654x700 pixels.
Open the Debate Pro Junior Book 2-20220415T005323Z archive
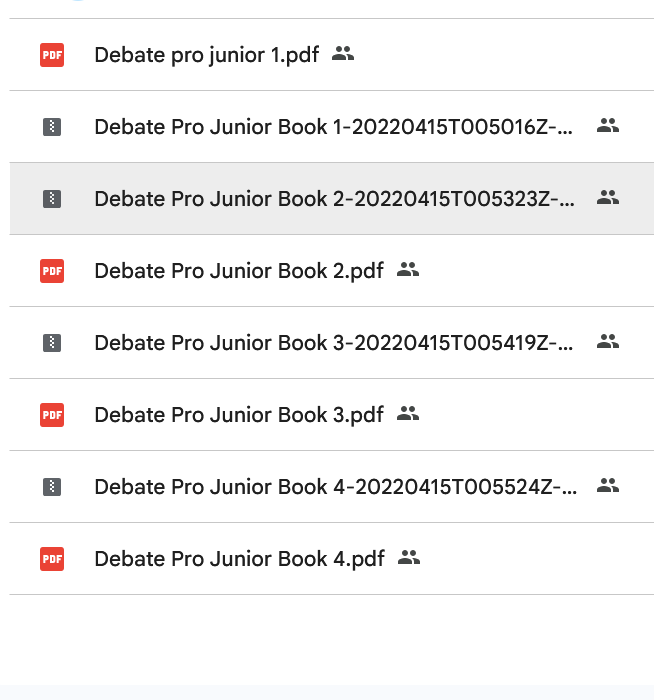(x=334, y=199)
